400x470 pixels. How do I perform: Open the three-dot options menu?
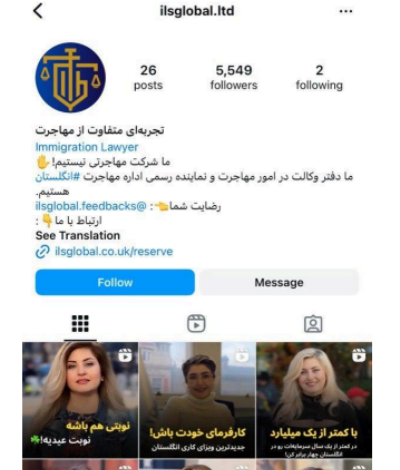[x=346, y=11]
